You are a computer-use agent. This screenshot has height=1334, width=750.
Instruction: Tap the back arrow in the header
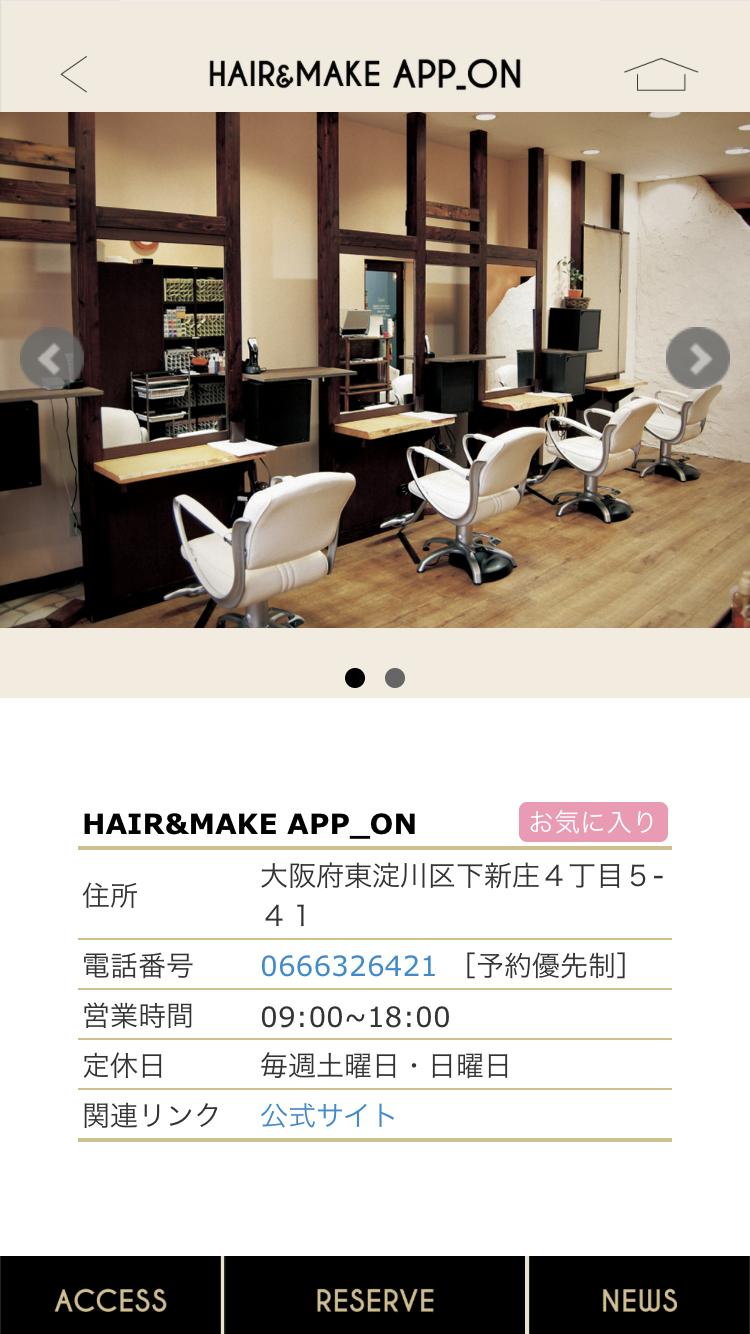pos(73,74)
